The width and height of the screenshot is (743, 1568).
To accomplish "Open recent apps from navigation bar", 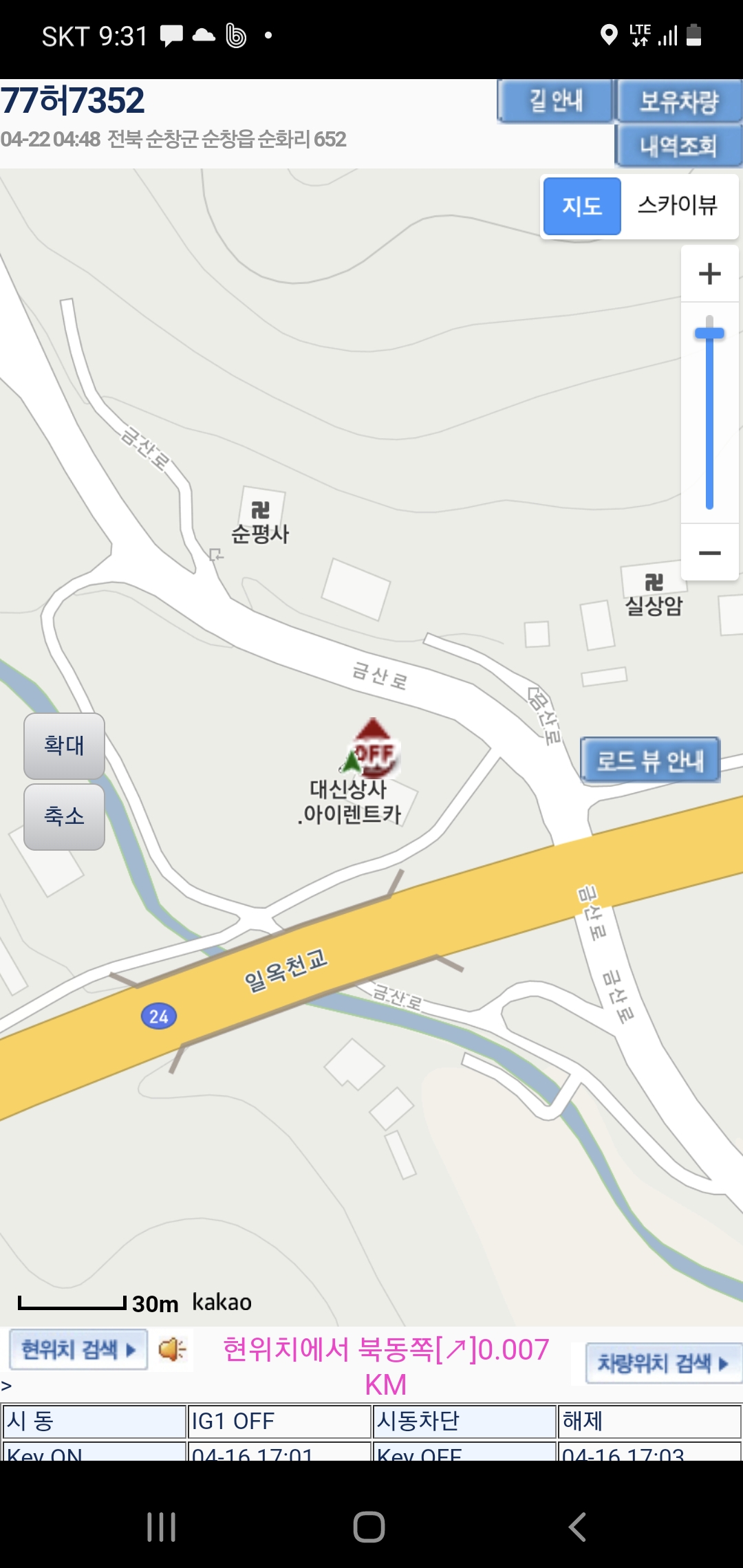I will point(162,1527).
